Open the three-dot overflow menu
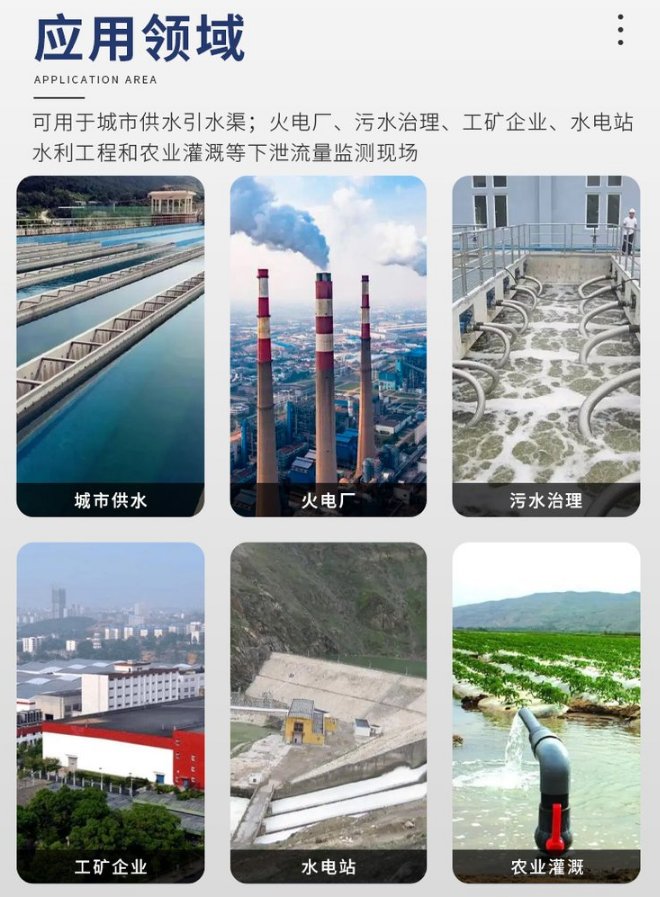The width and height of the screenshot is (660, 897). [620, 30]
